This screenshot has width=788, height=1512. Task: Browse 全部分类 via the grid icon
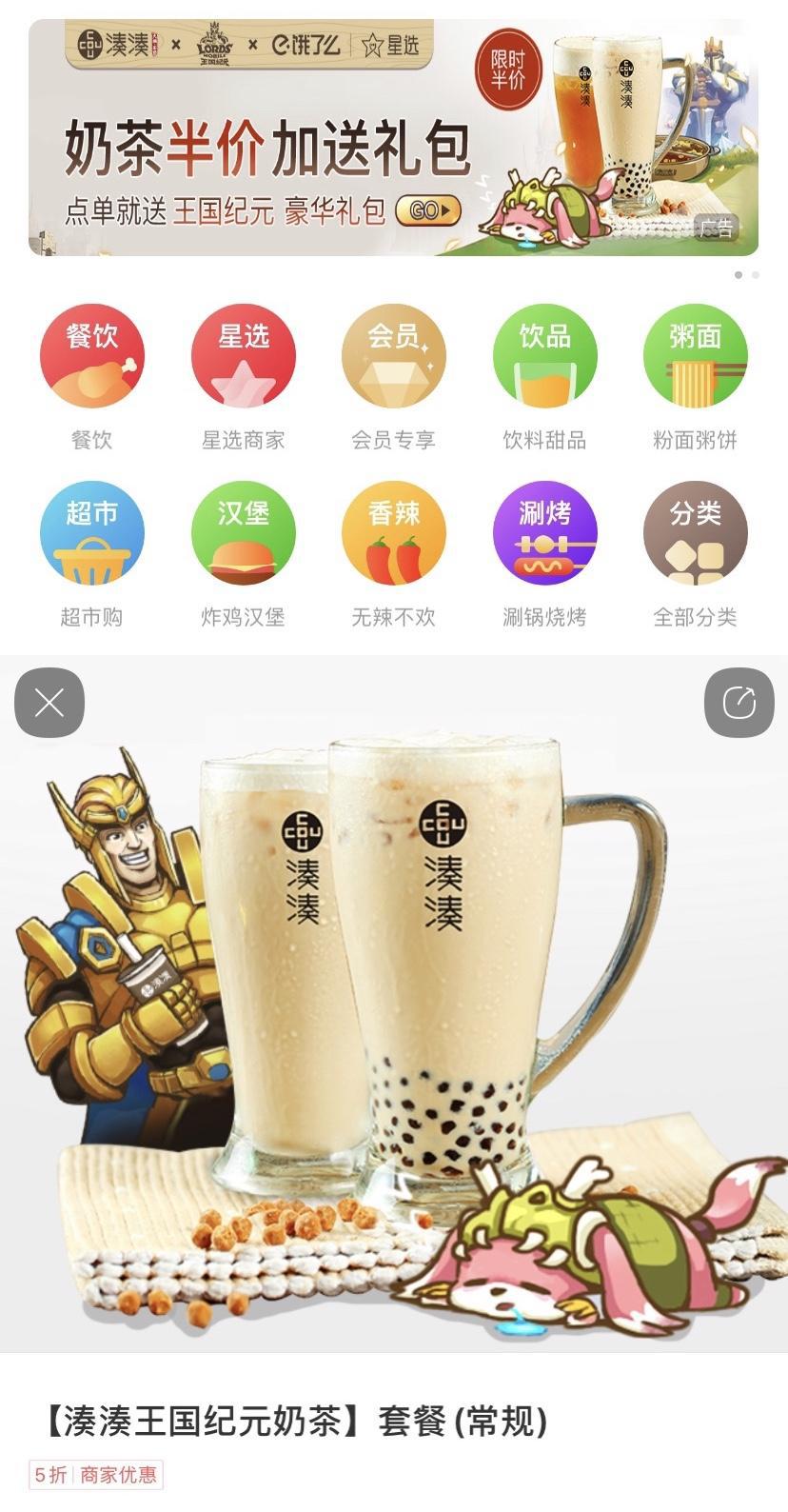696,533
